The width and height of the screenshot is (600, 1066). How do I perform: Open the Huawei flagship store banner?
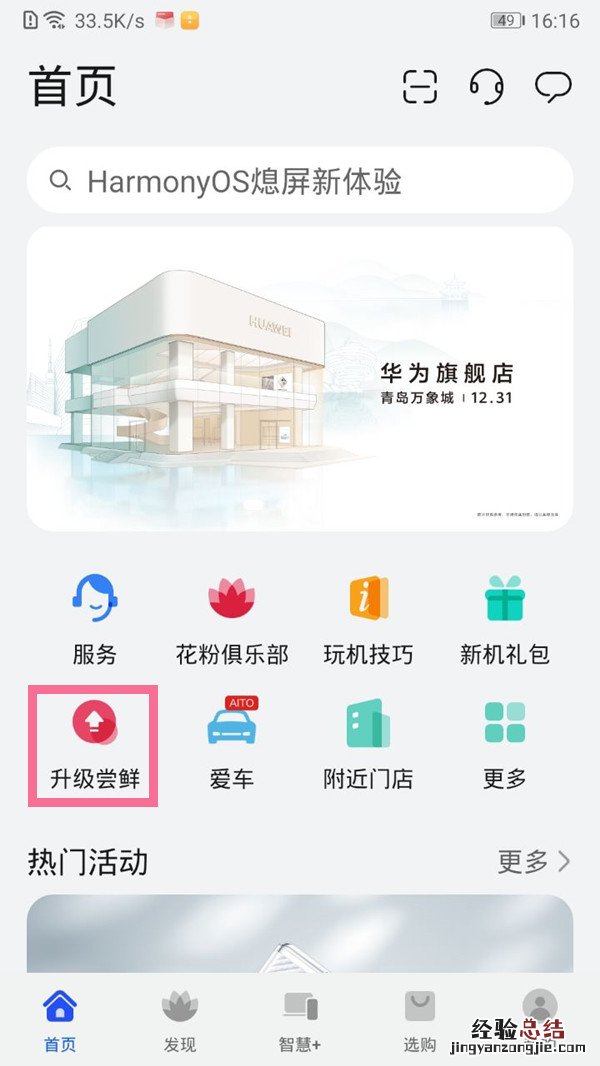pyautogui.click(x=300, y=378)
